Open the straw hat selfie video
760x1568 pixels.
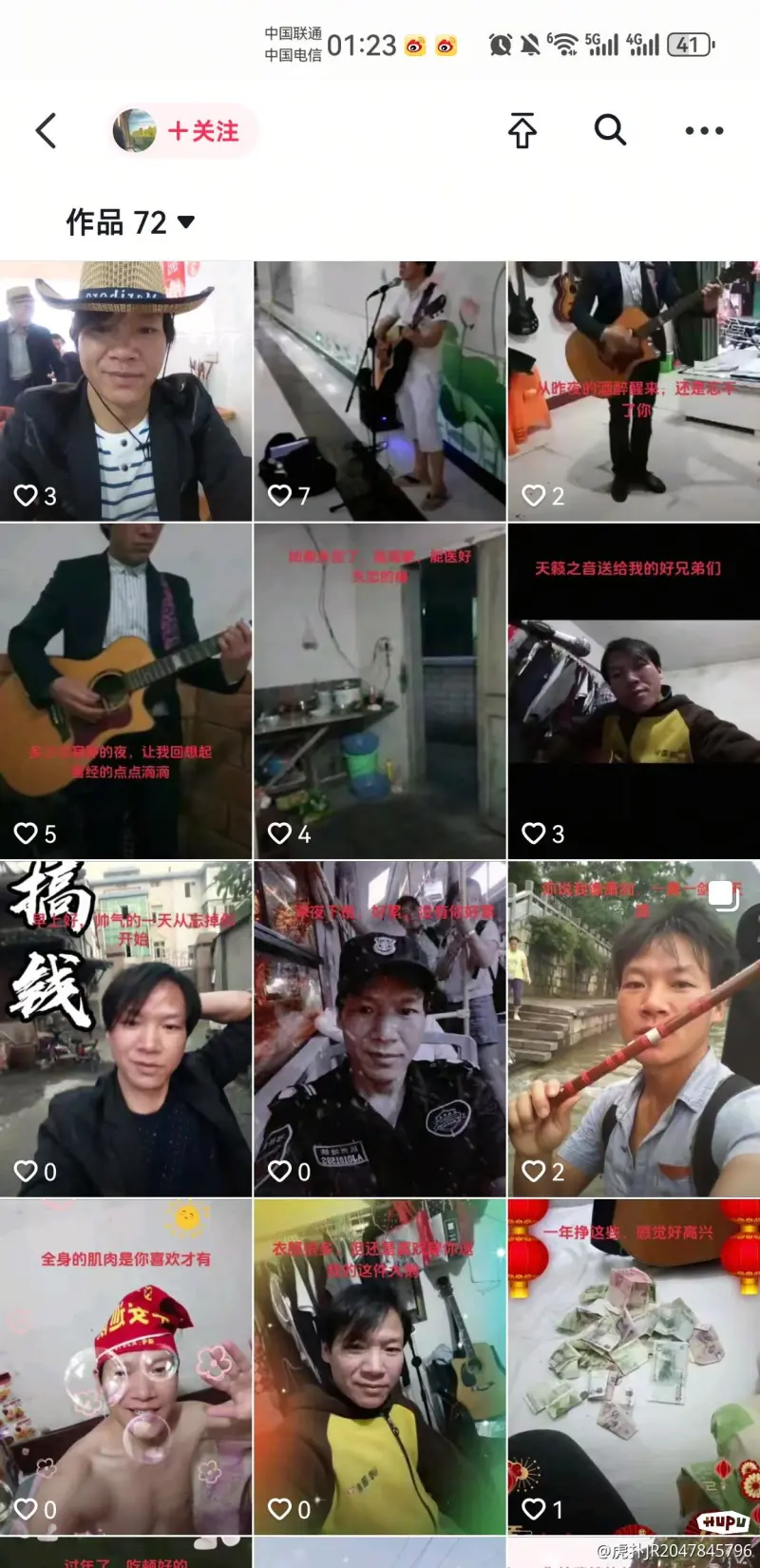125,391
